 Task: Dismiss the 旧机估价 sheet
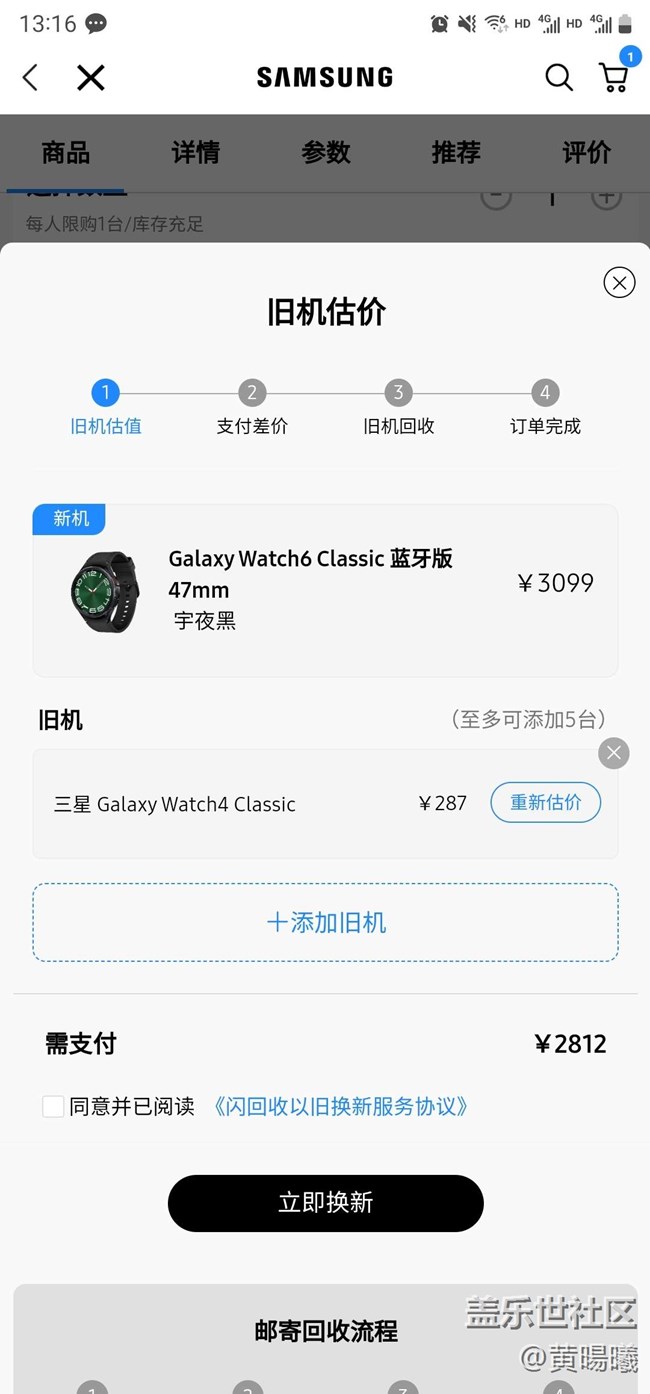click(619, 283)
